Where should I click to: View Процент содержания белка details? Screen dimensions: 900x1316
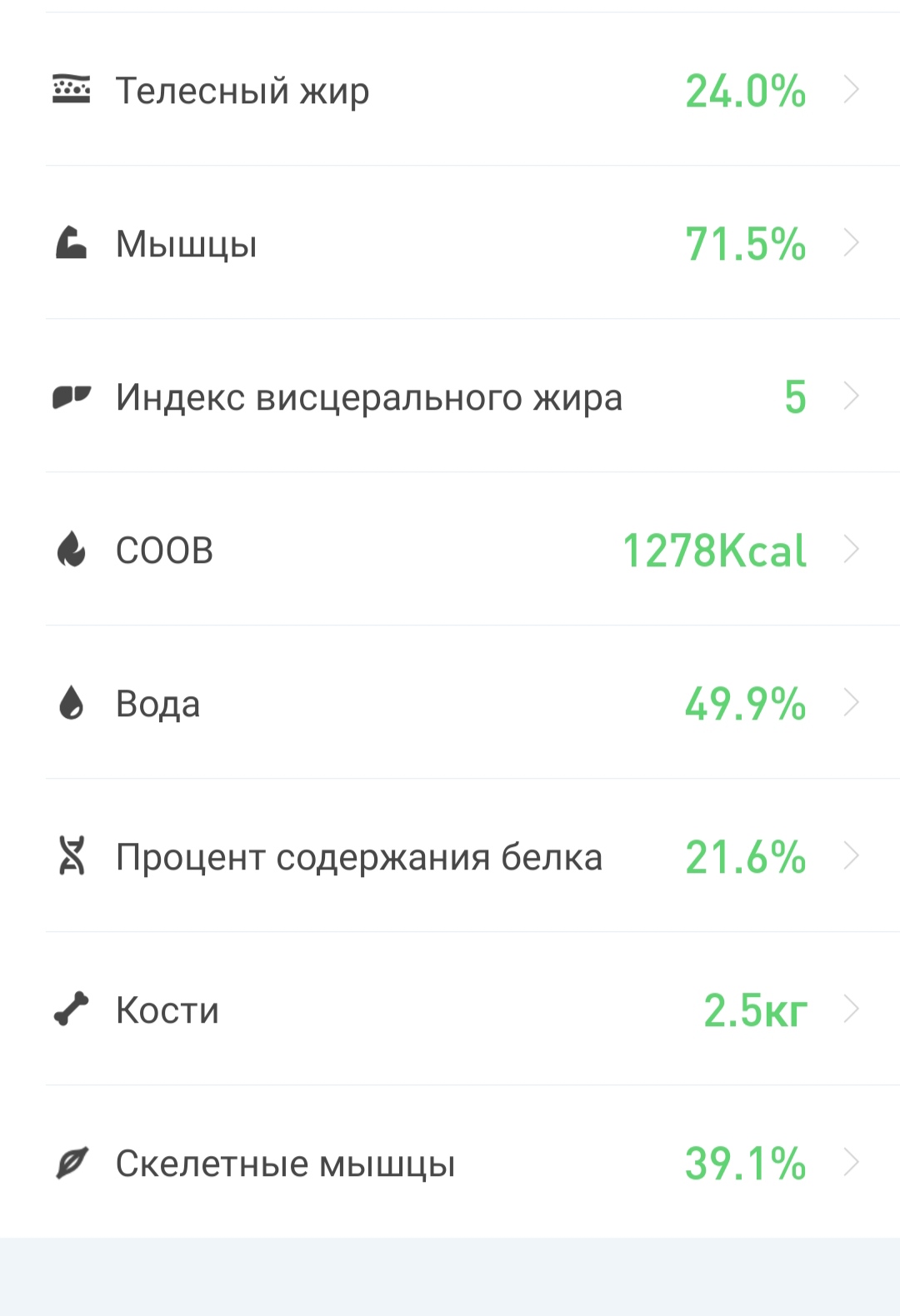[x=450, y=856]
